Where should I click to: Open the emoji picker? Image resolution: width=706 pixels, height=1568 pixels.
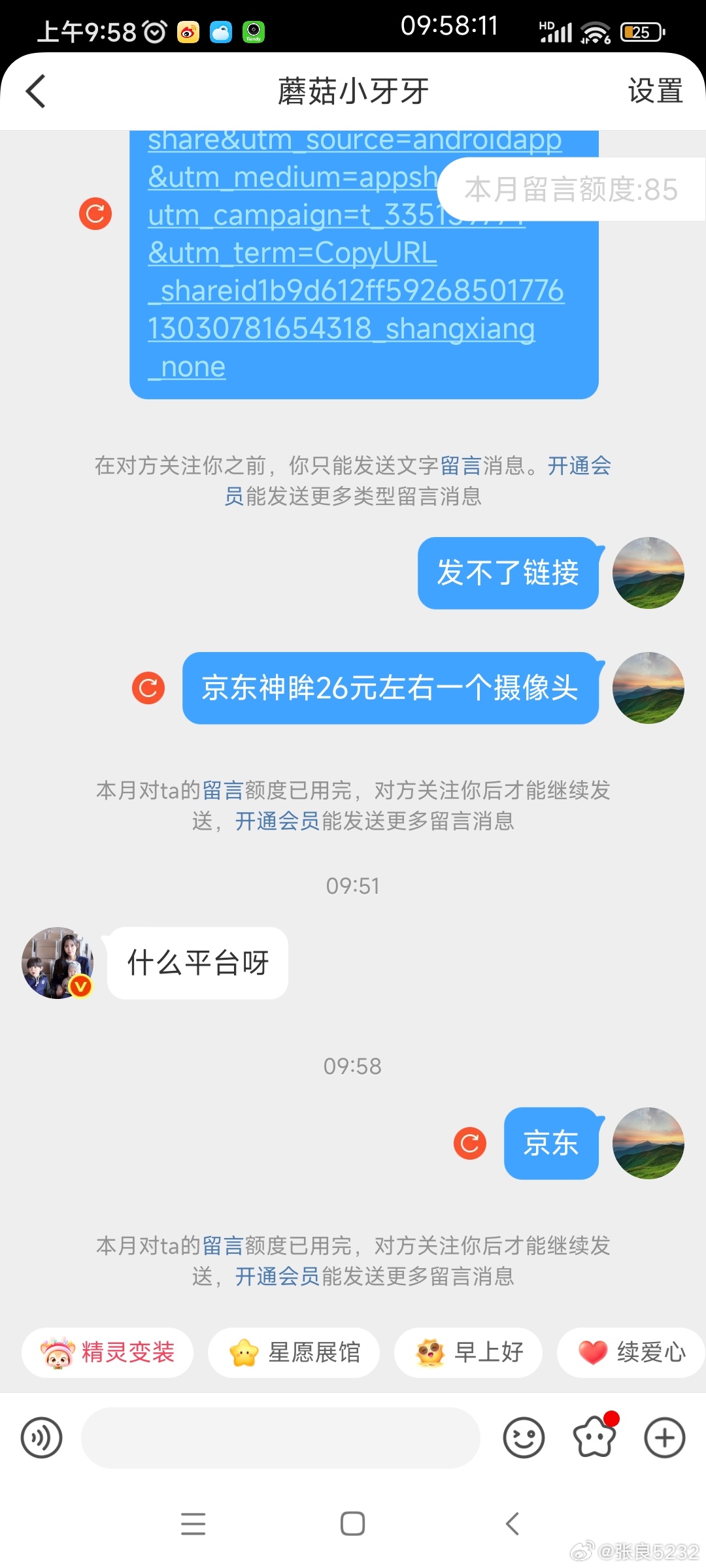click(x=524, y=1438)
